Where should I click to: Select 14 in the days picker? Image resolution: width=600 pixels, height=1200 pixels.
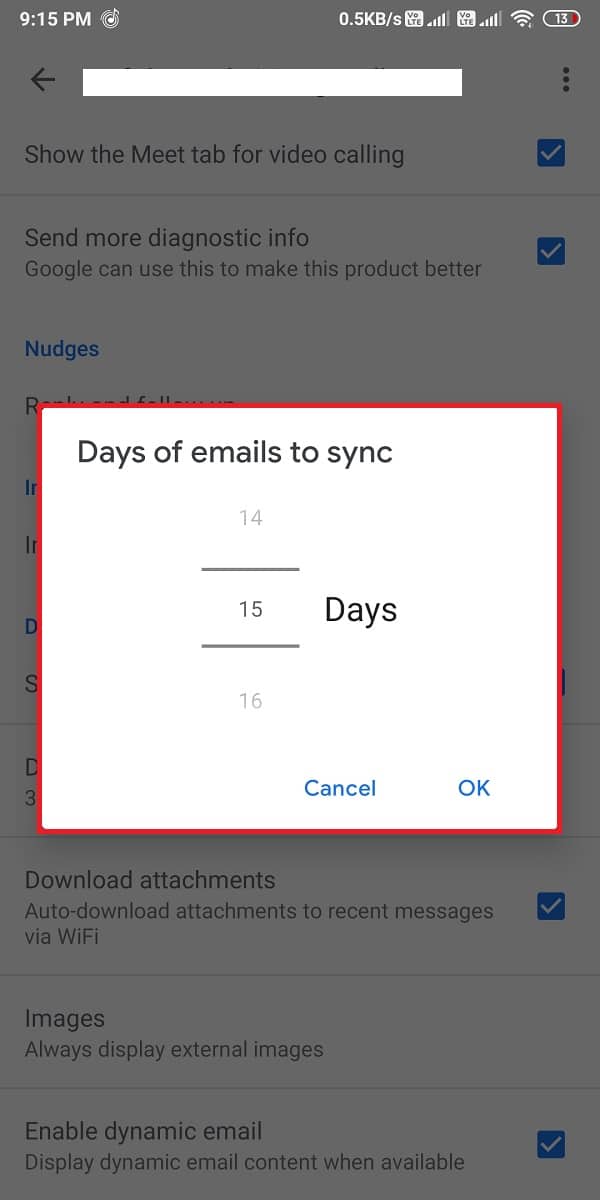coord(250,518)
